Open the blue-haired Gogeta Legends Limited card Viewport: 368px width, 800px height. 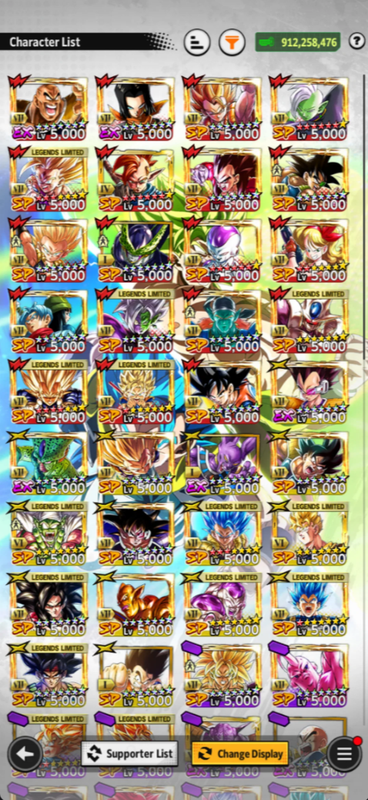222,534
